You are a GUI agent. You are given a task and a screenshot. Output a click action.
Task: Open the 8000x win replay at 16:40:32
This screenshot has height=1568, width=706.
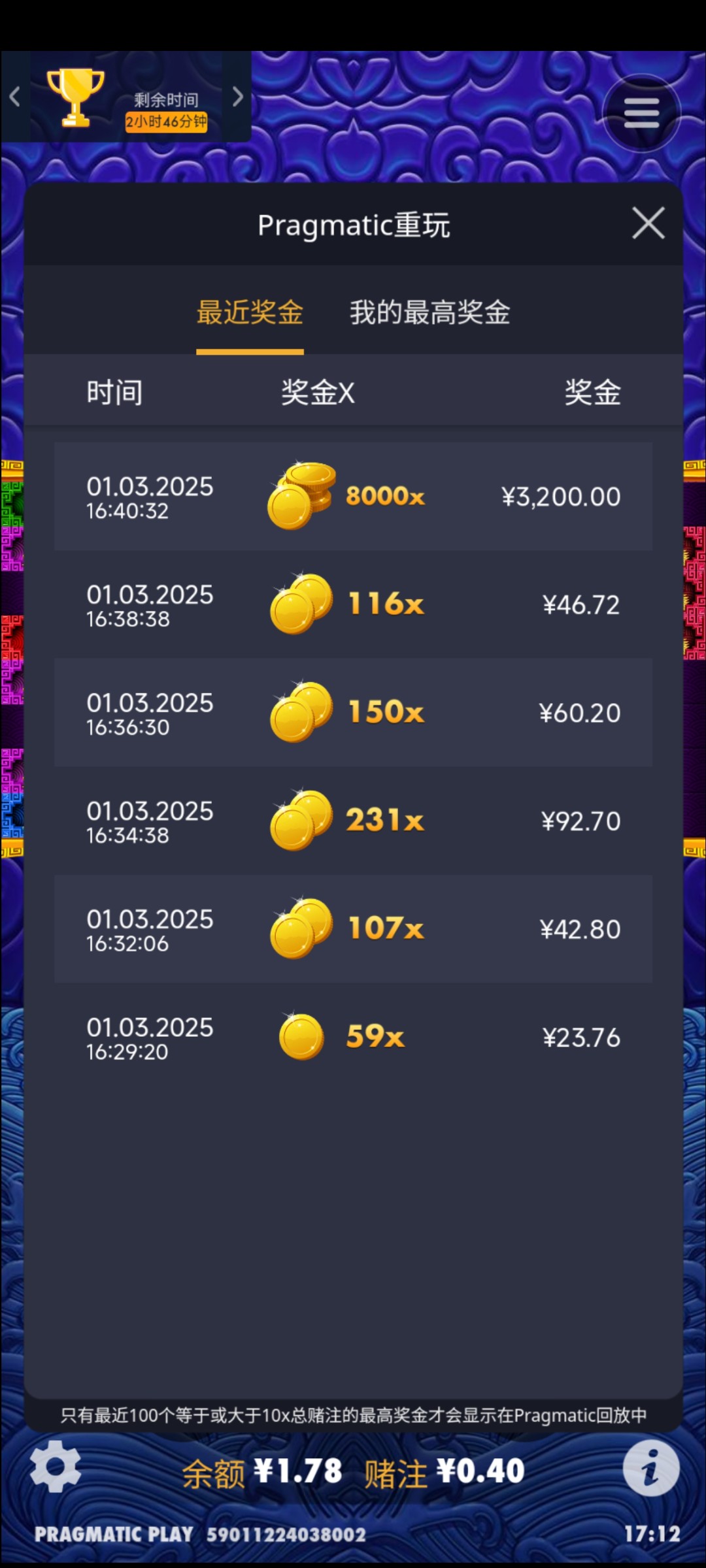[353, 497]
